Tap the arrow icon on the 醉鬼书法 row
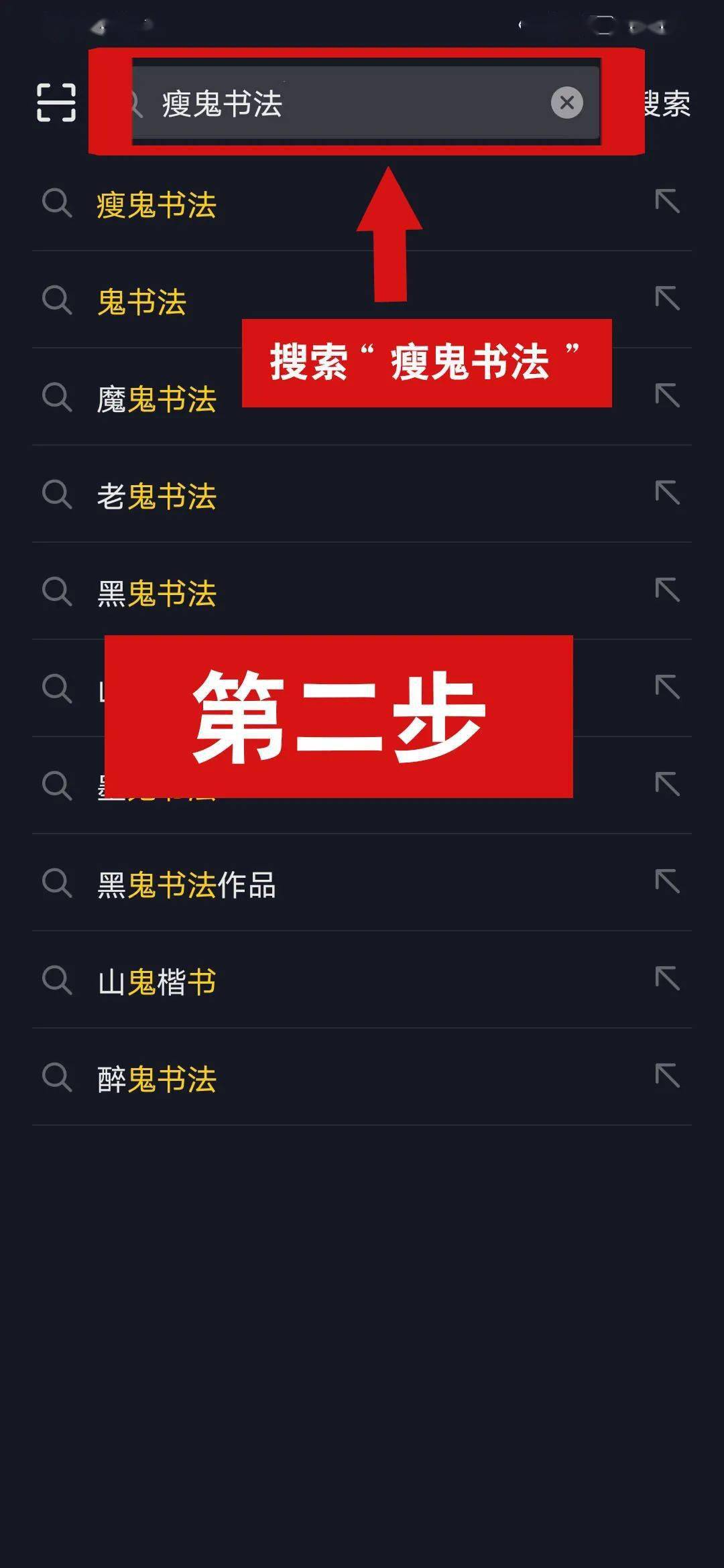The width and height of the screenshot is (724, 1568). tap(668, 1075)
